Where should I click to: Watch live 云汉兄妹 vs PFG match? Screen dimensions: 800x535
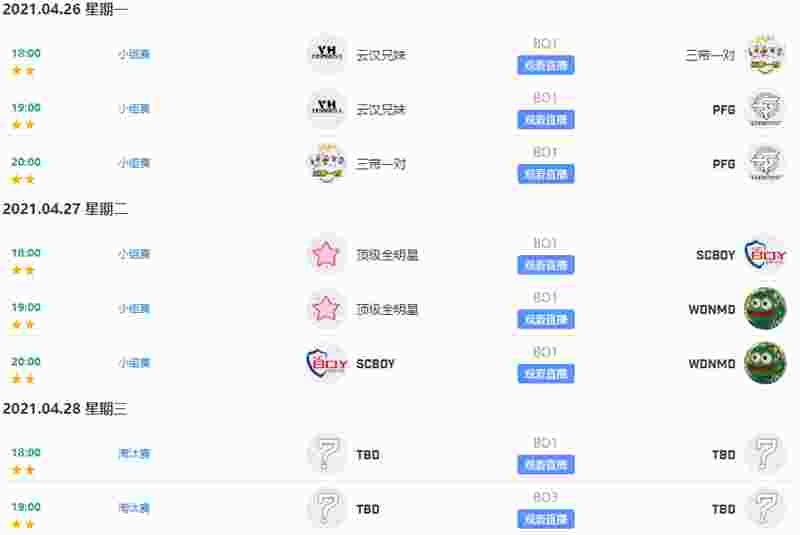click(545, 120)
